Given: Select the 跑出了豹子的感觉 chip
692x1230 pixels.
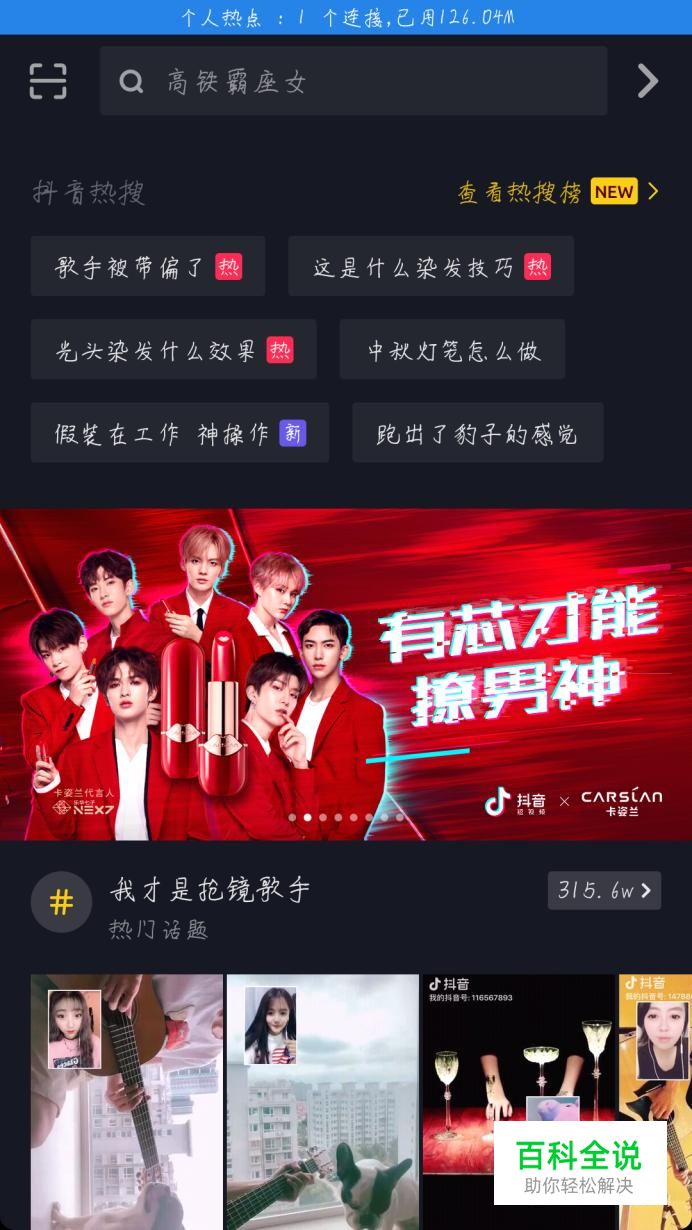Looking at the screenshot, I should (x=478, y=433).
